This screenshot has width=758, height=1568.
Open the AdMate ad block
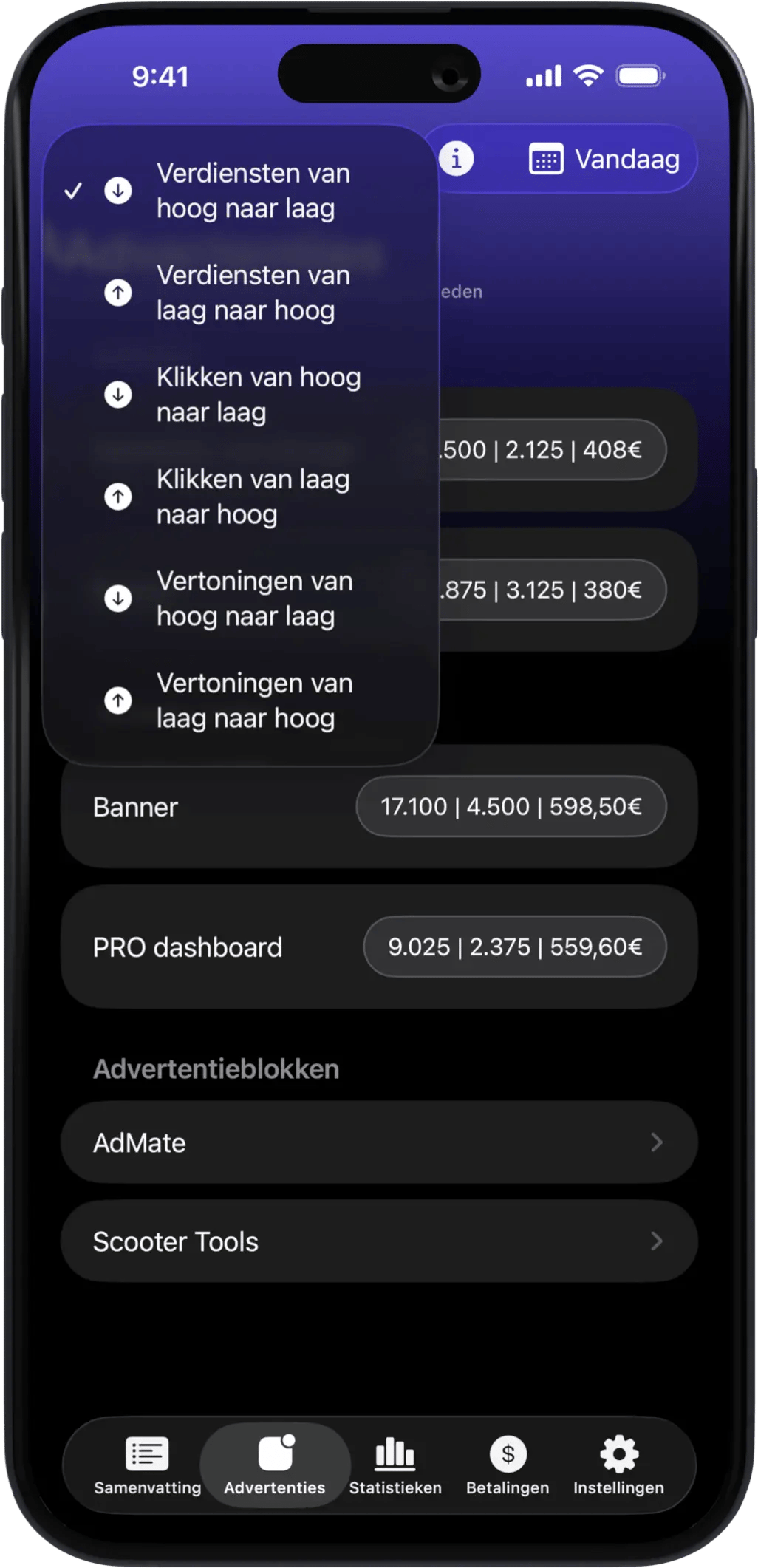point(378,1142)
